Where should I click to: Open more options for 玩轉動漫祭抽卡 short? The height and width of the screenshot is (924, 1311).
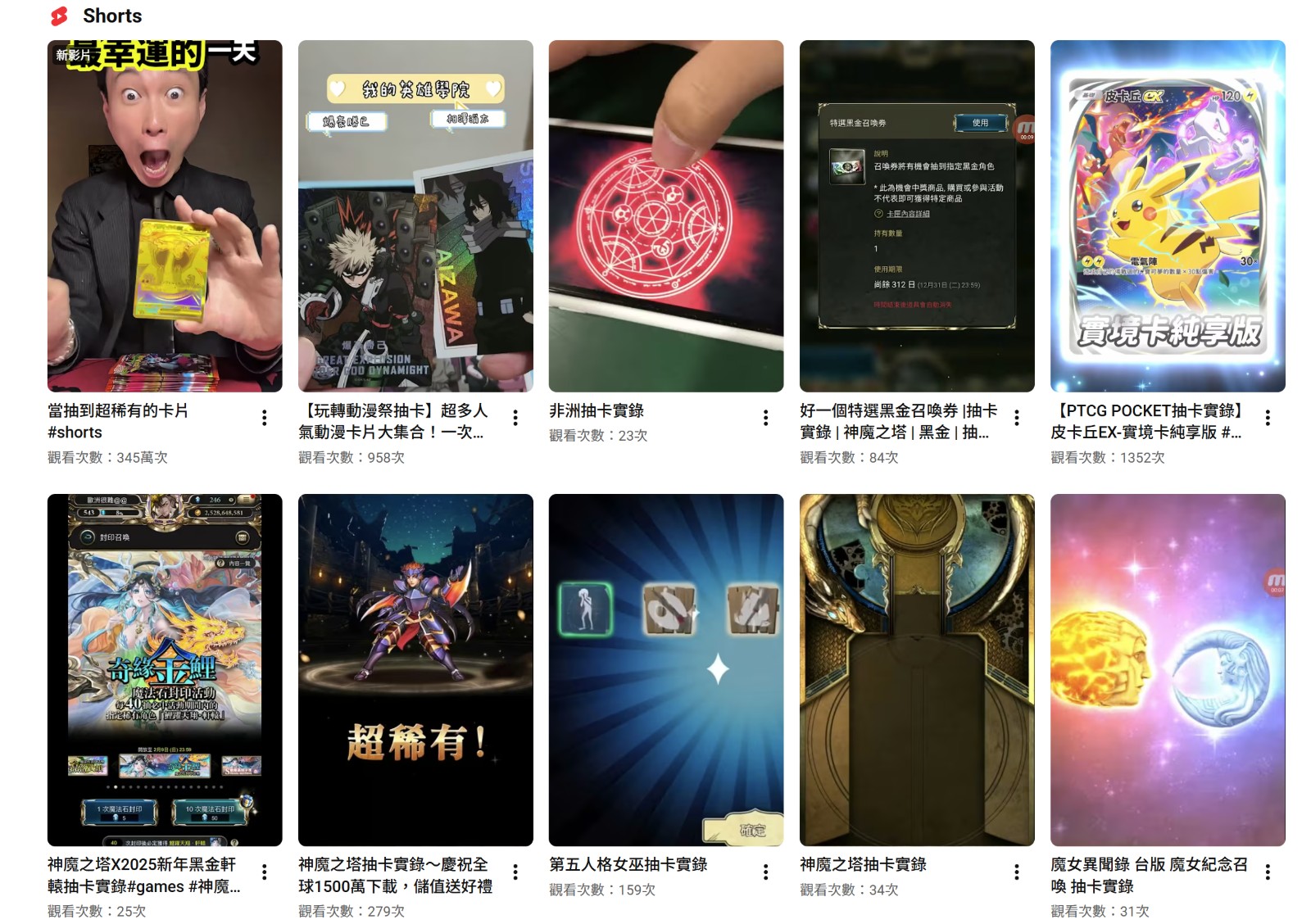pyautogui.click(x=515, y=418)
